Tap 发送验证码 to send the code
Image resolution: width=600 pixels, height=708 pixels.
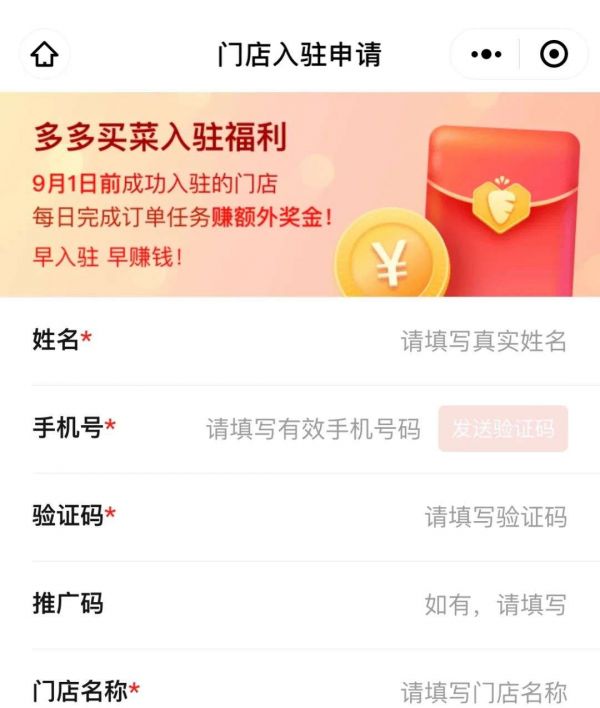tap(503, 429)
